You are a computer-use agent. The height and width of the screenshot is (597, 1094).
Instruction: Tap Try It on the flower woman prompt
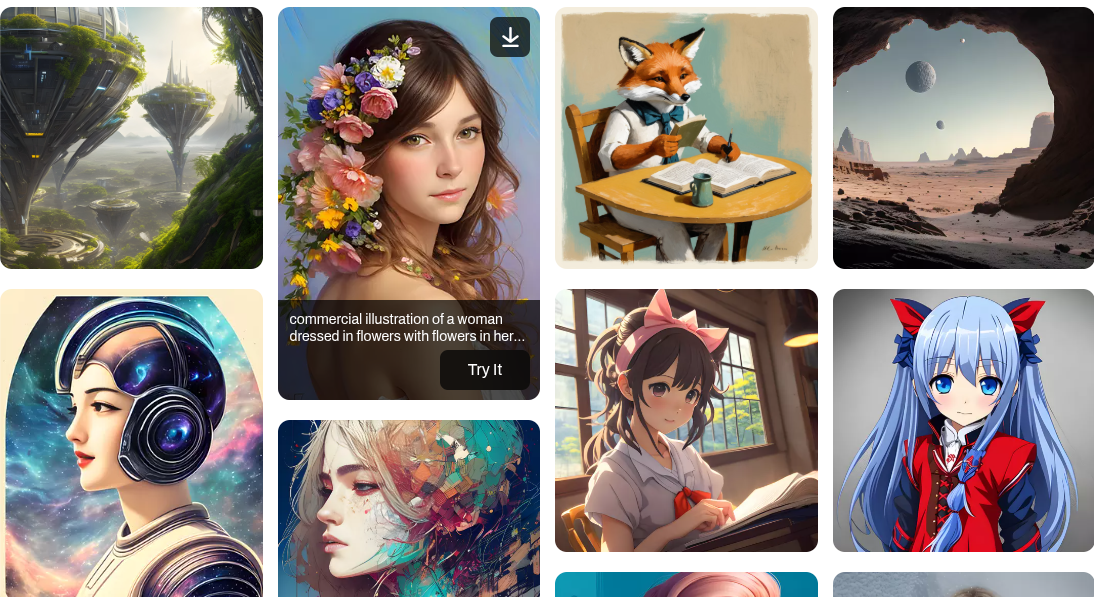[485, 370]
